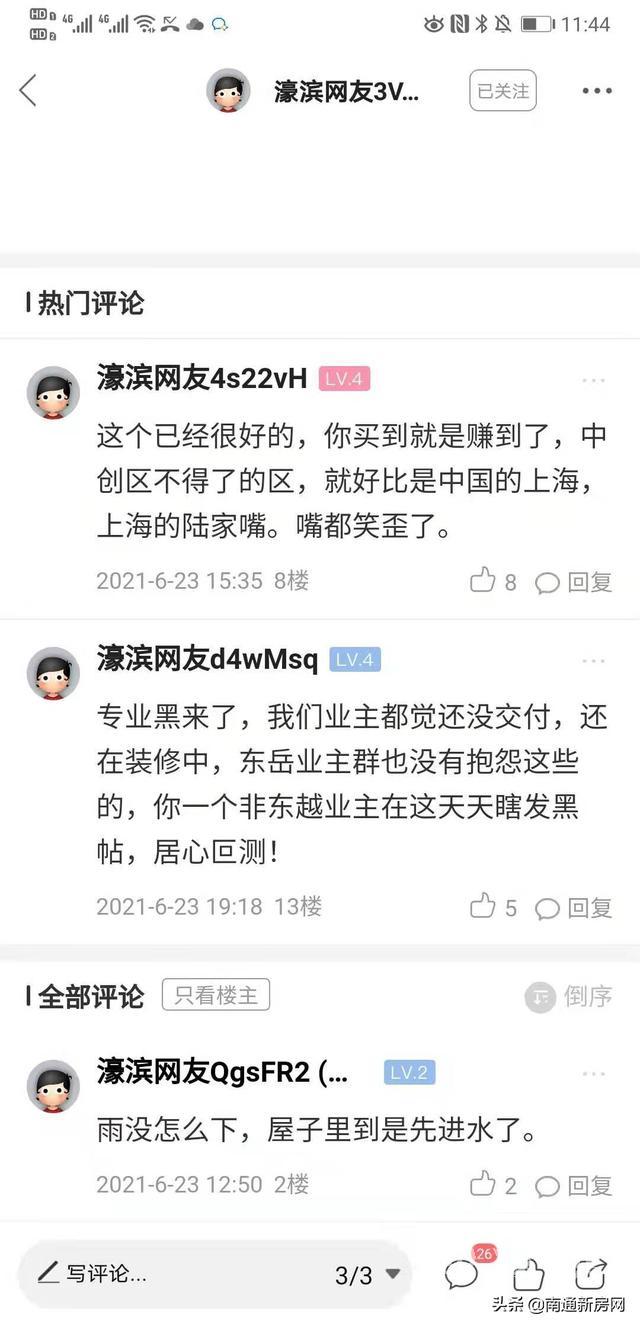Open the comments bubble icon with badge

click(464, 1273)
